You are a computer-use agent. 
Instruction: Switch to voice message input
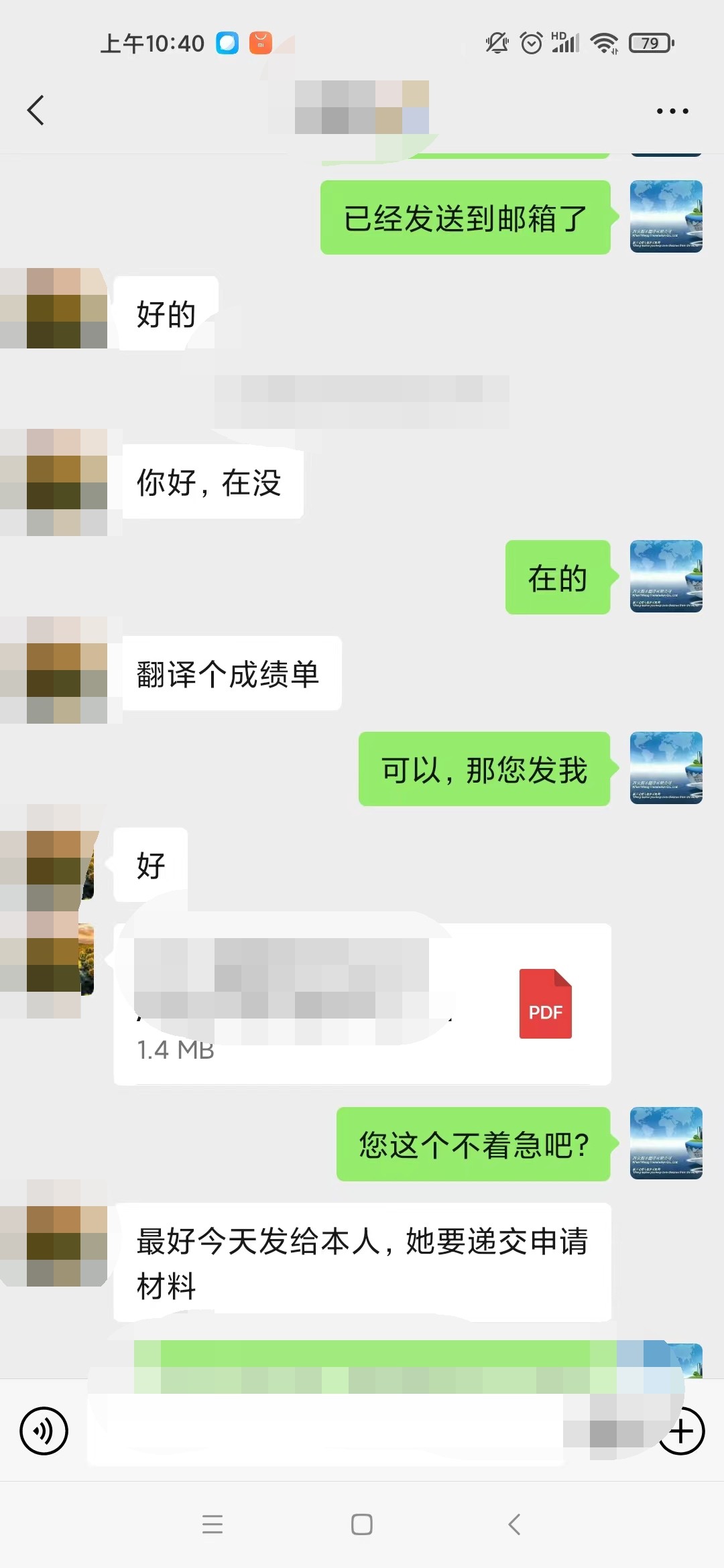[44, 1431]
